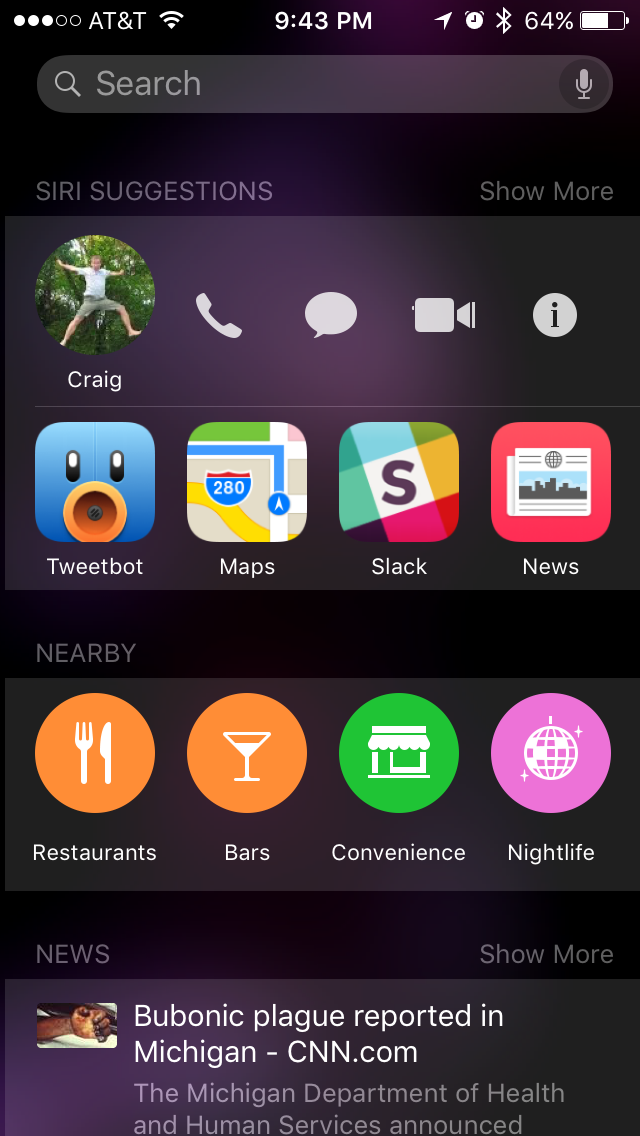Call Craig with the phone icon
This screenshot has width=640, height=1136.
(218, 316)
